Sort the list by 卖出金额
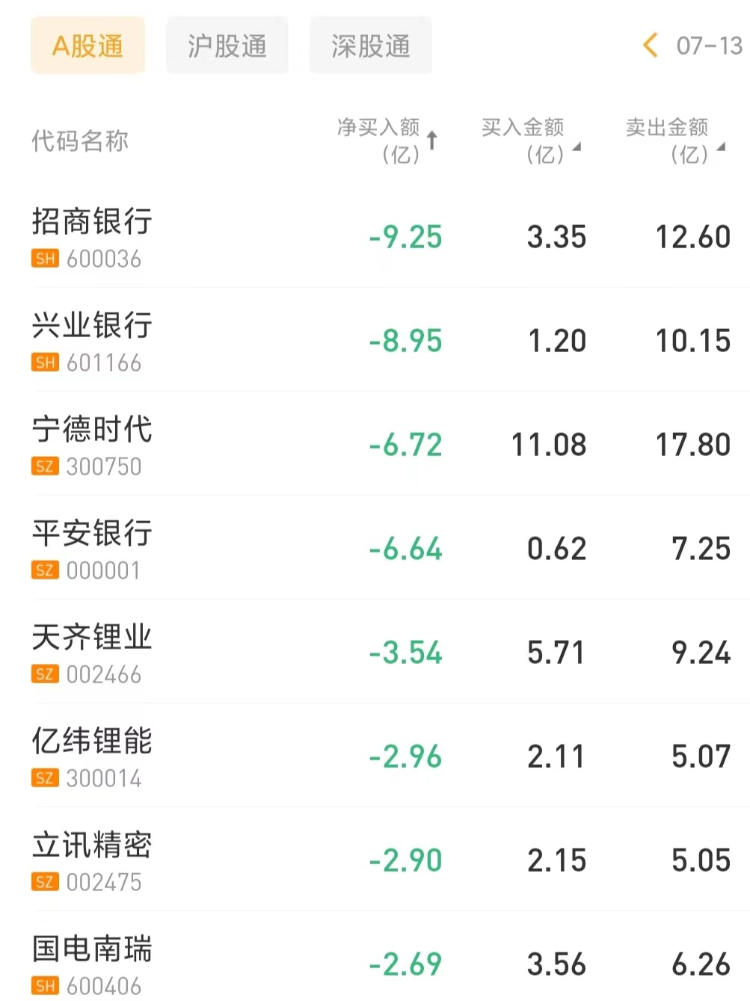 pyautogui.click(x=674, y=141)
